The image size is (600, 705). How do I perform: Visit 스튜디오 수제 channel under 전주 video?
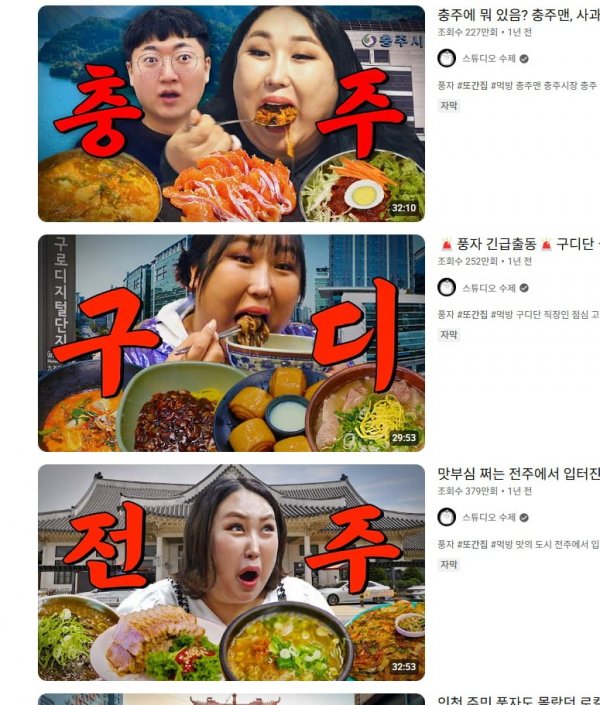point(488,517)
